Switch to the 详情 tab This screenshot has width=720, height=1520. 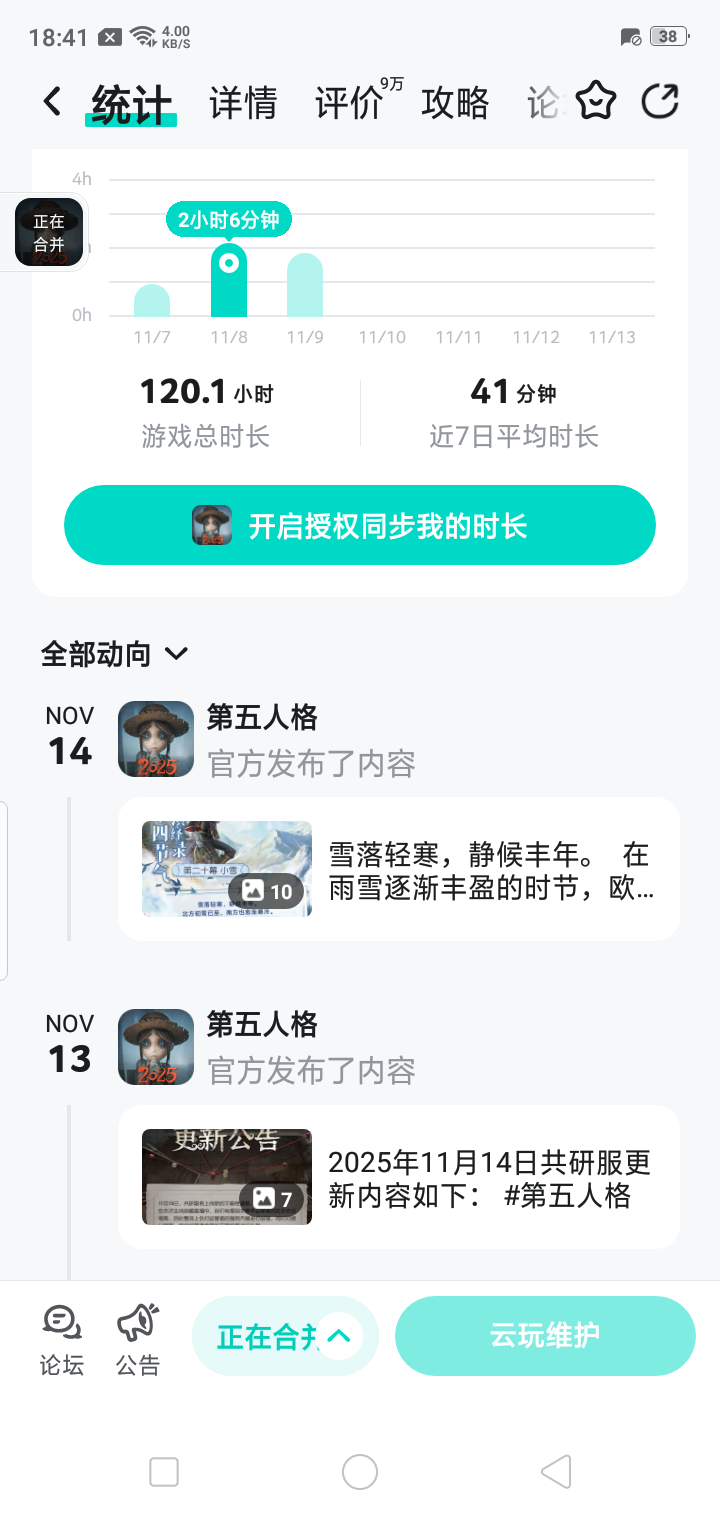click(x=243, y=101)
